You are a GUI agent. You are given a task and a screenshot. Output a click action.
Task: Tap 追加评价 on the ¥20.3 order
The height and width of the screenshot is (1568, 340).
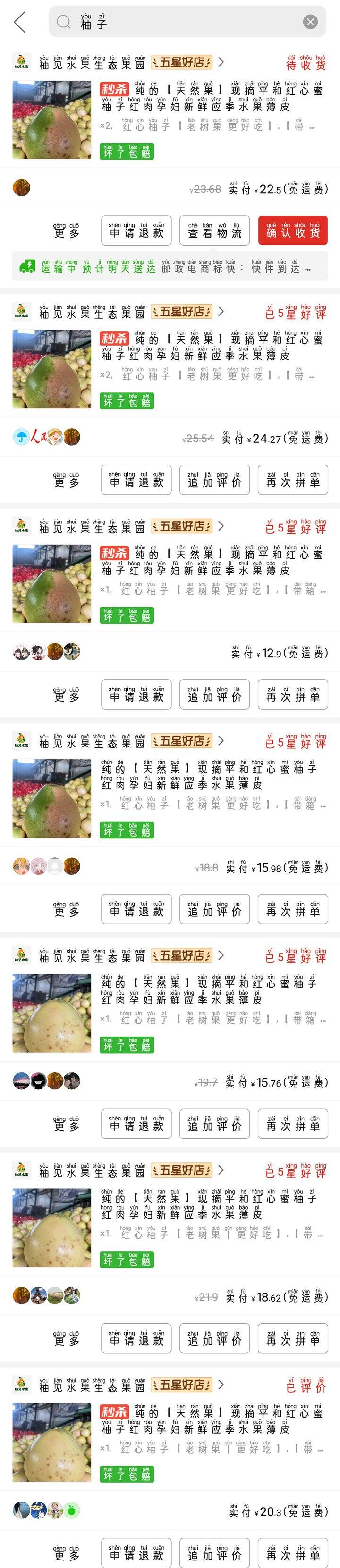coord(214,1553)
